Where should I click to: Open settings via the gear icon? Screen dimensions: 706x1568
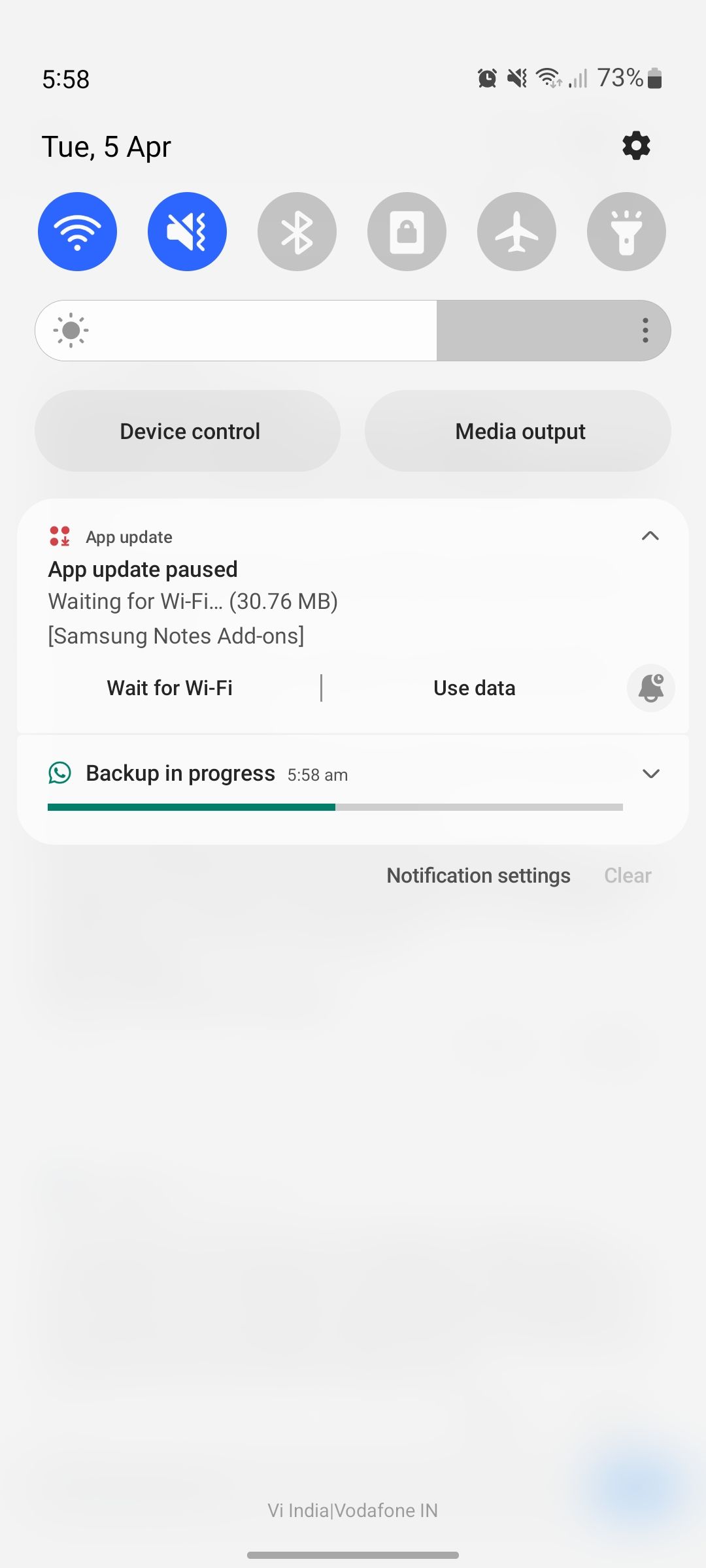pyautogui.click(x=636, y=146)
